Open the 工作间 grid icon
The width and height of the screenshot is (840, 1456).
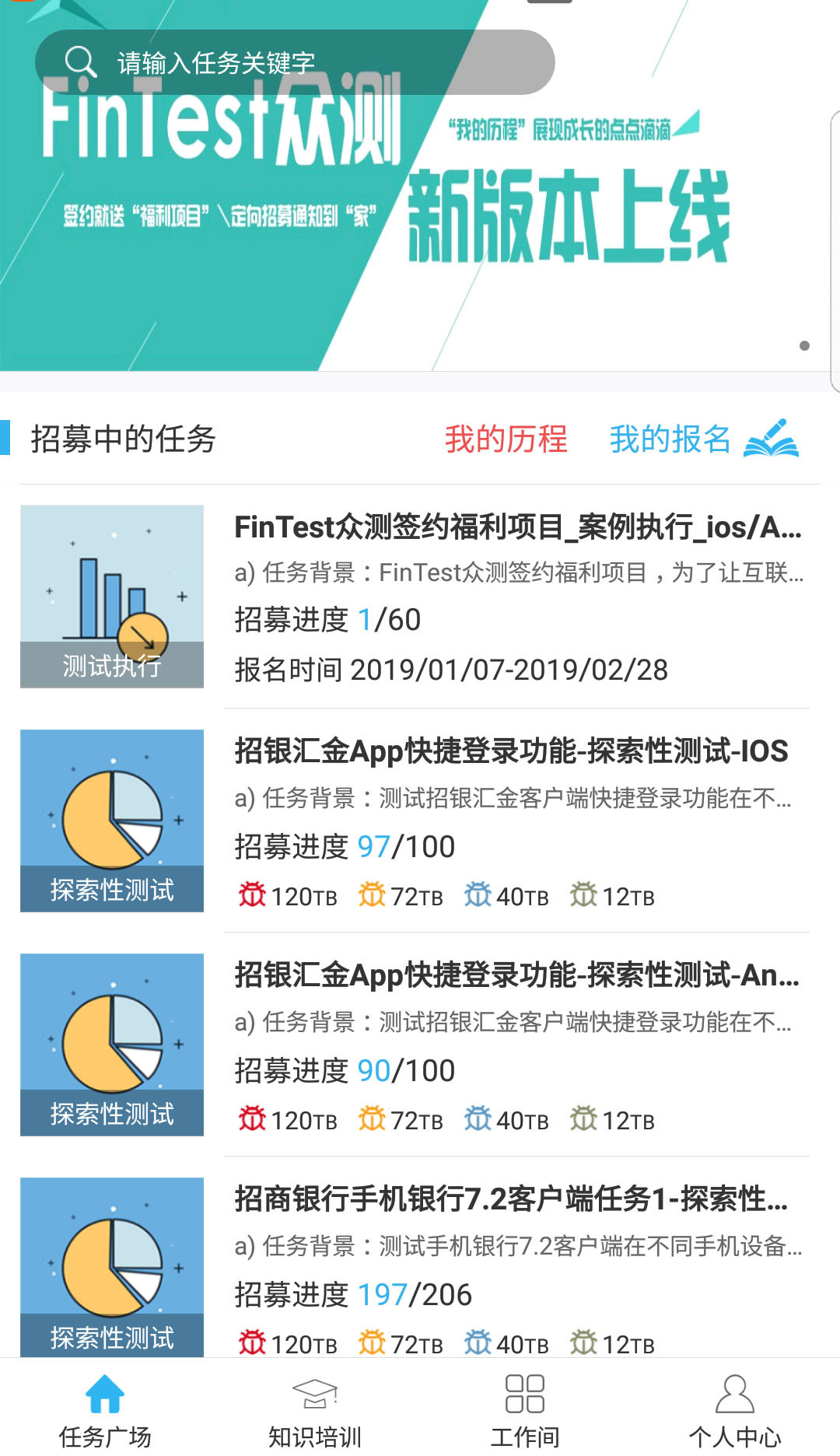point(525,1392)
